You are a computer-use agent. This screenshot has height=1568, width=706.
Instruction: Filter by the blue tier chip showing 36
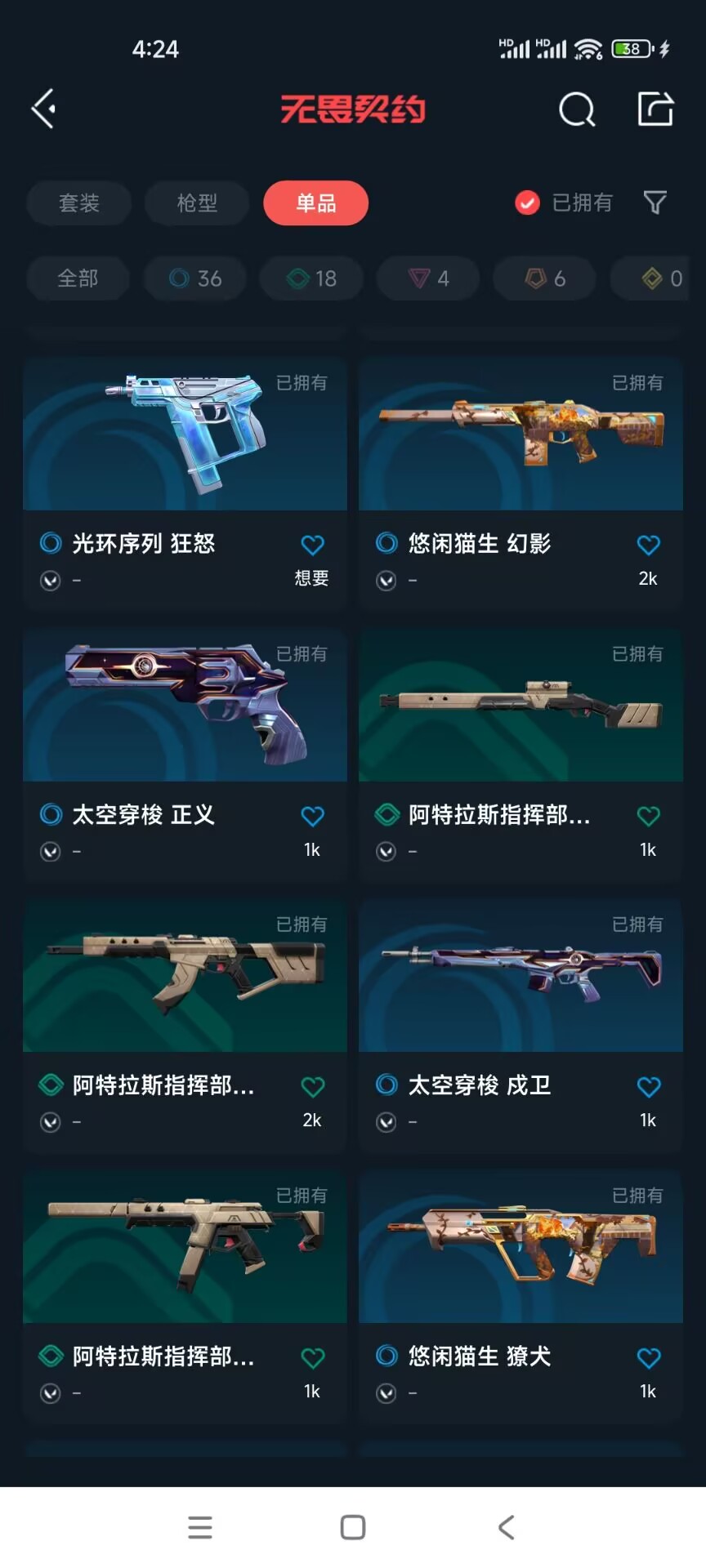tap(195, 278)
